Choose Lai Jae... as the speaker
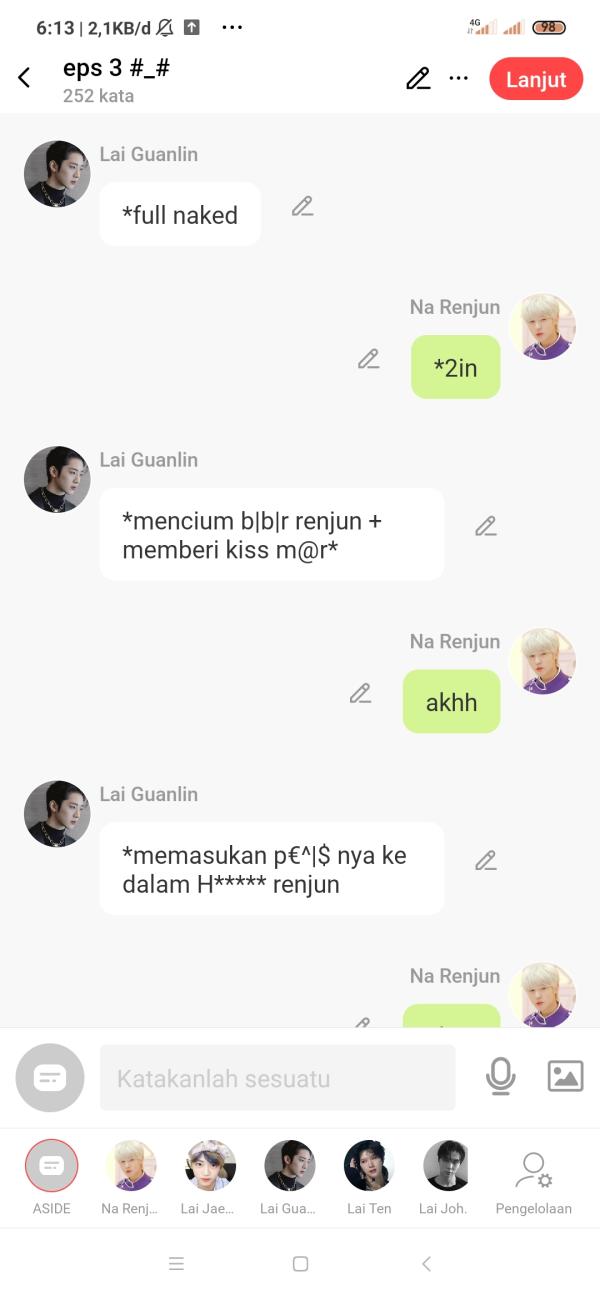This screenshot has height=1300, width=600. [x=209, y=1166]
